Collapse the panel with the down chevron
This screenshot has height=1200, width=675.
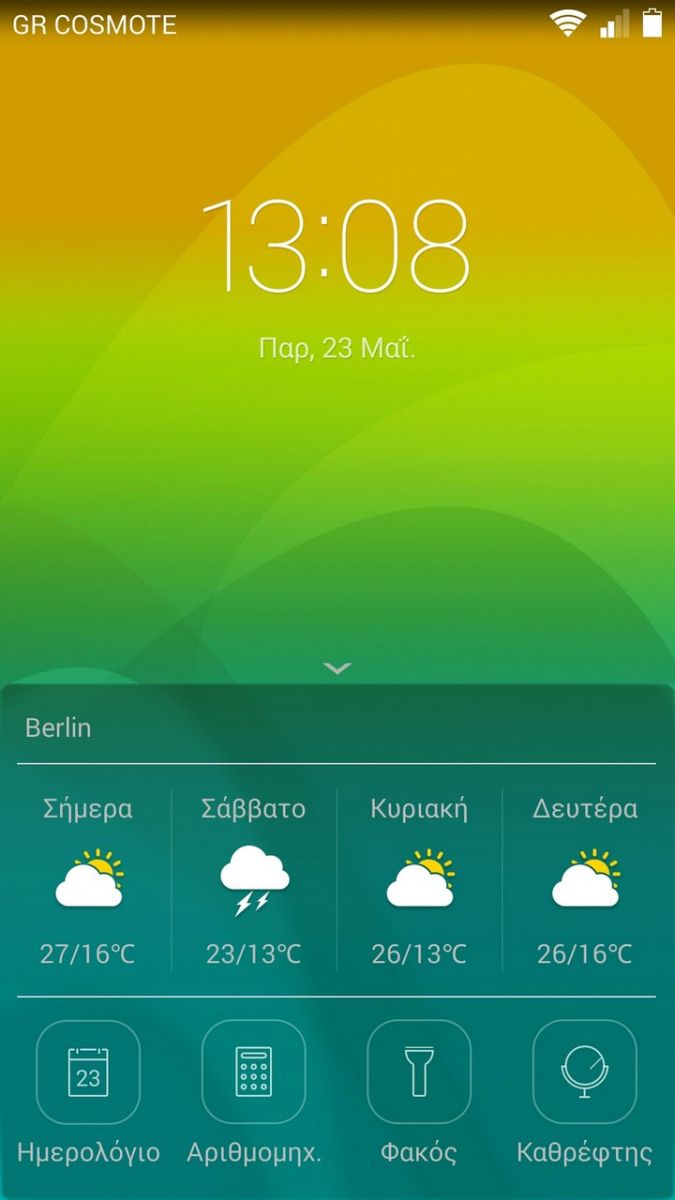338,668
